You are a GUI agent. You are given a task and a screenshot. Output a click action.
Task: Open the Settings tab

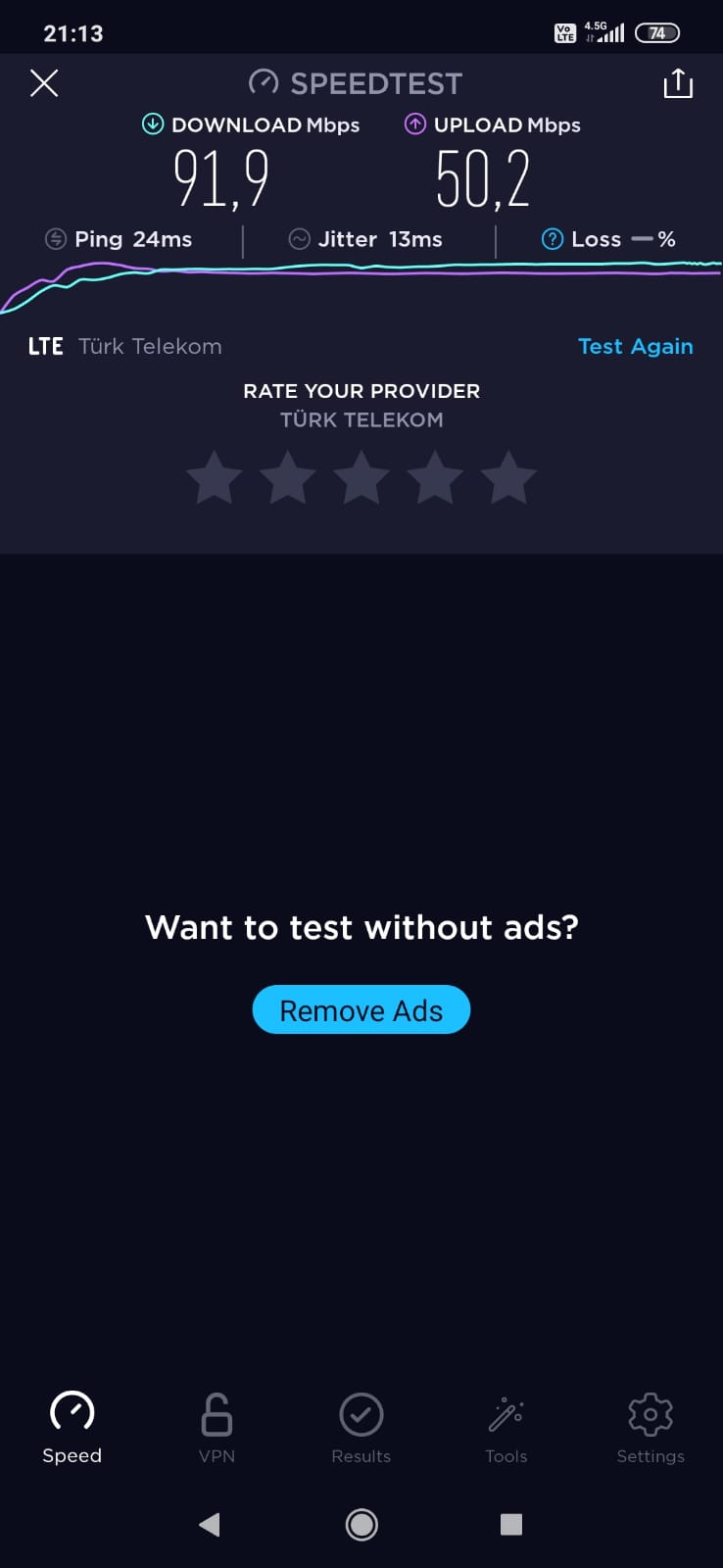tap(651, 1429)
